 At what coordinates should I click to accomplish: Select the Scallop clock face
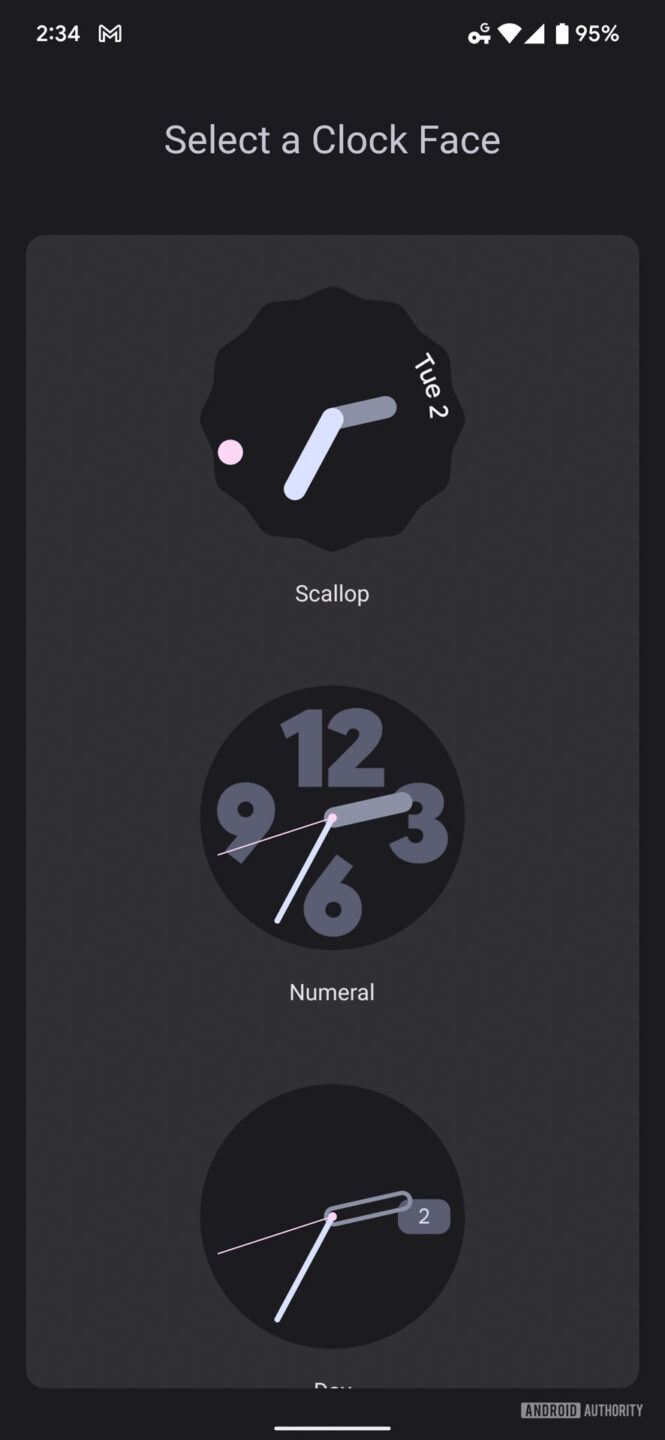click(332, 420)
